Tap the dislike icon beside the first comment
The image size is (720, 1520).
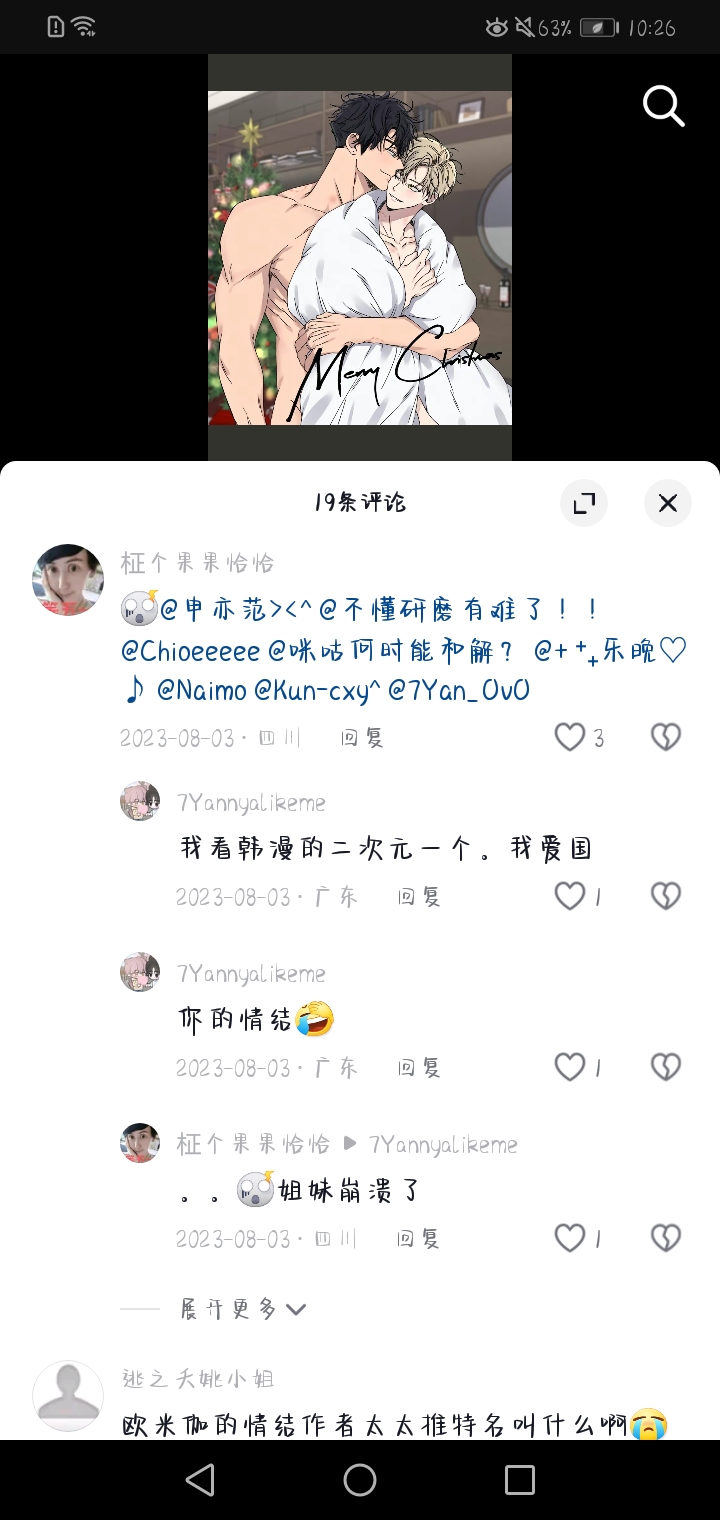coord(664,737)
